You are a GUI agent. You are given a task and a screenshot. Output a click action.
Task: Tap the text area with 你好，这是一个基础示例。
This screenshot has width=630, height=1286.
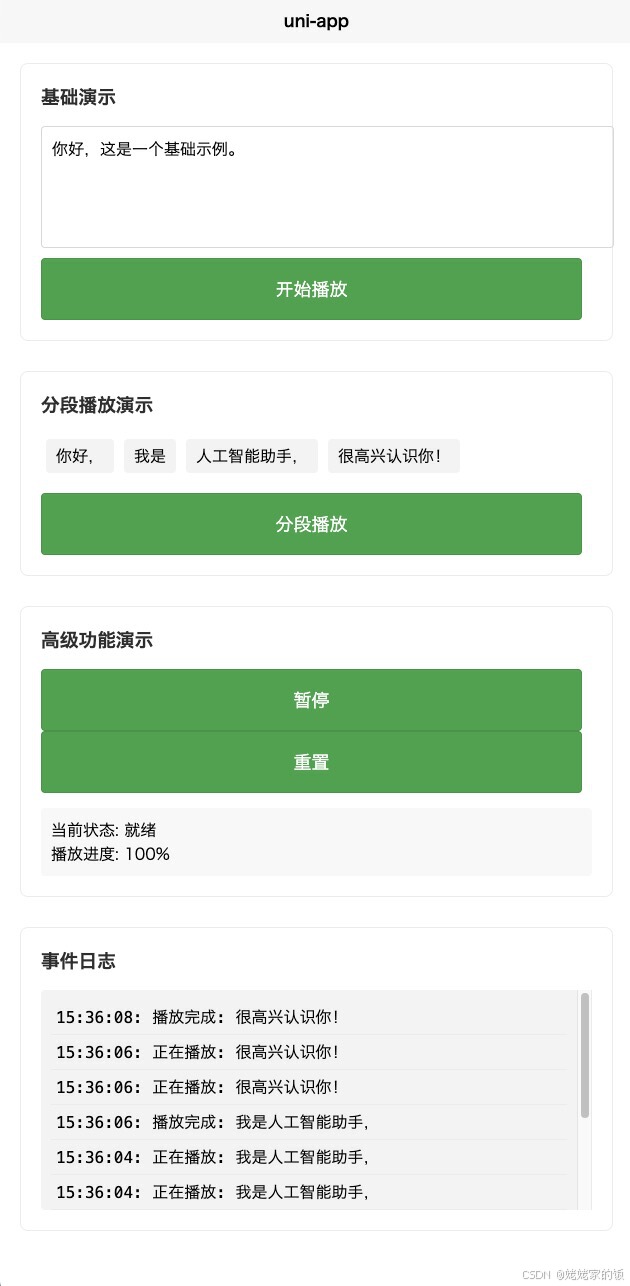pyautogui.click(x=326, y=187)
